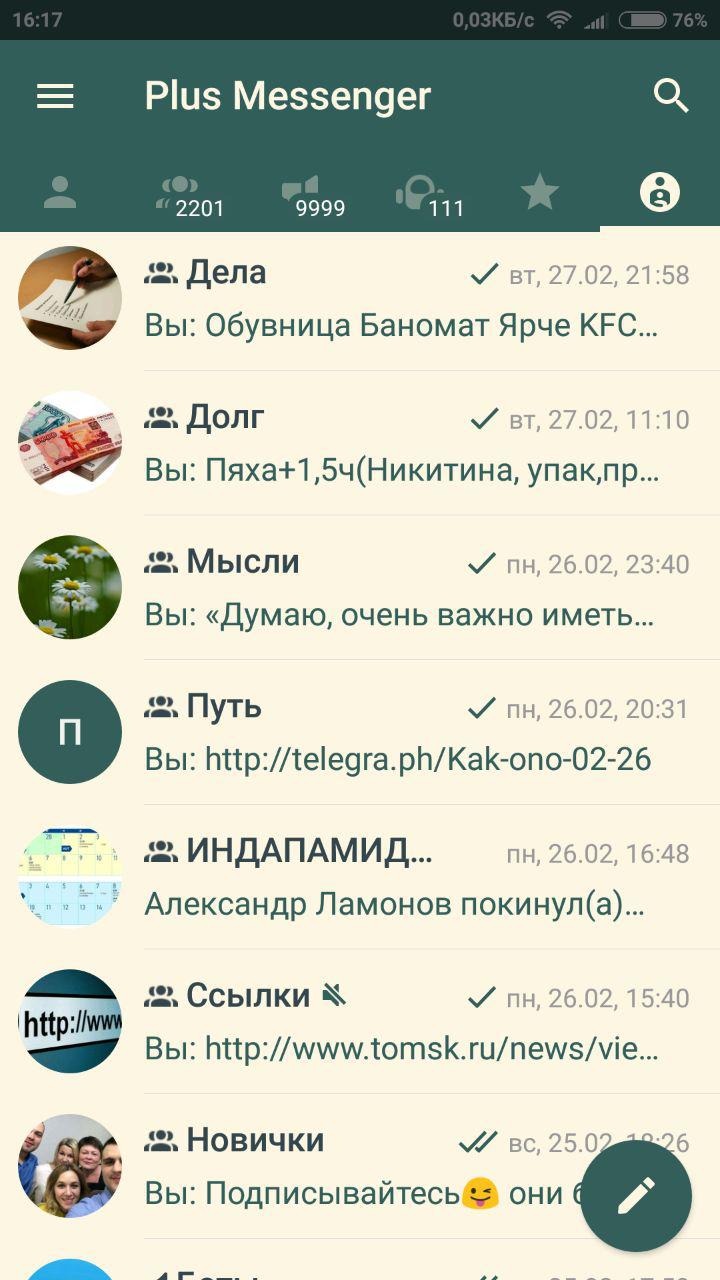Screen dimensions: 720x1280
Task: Switch to the bots tab showing 111
Action: click(420, 192)
